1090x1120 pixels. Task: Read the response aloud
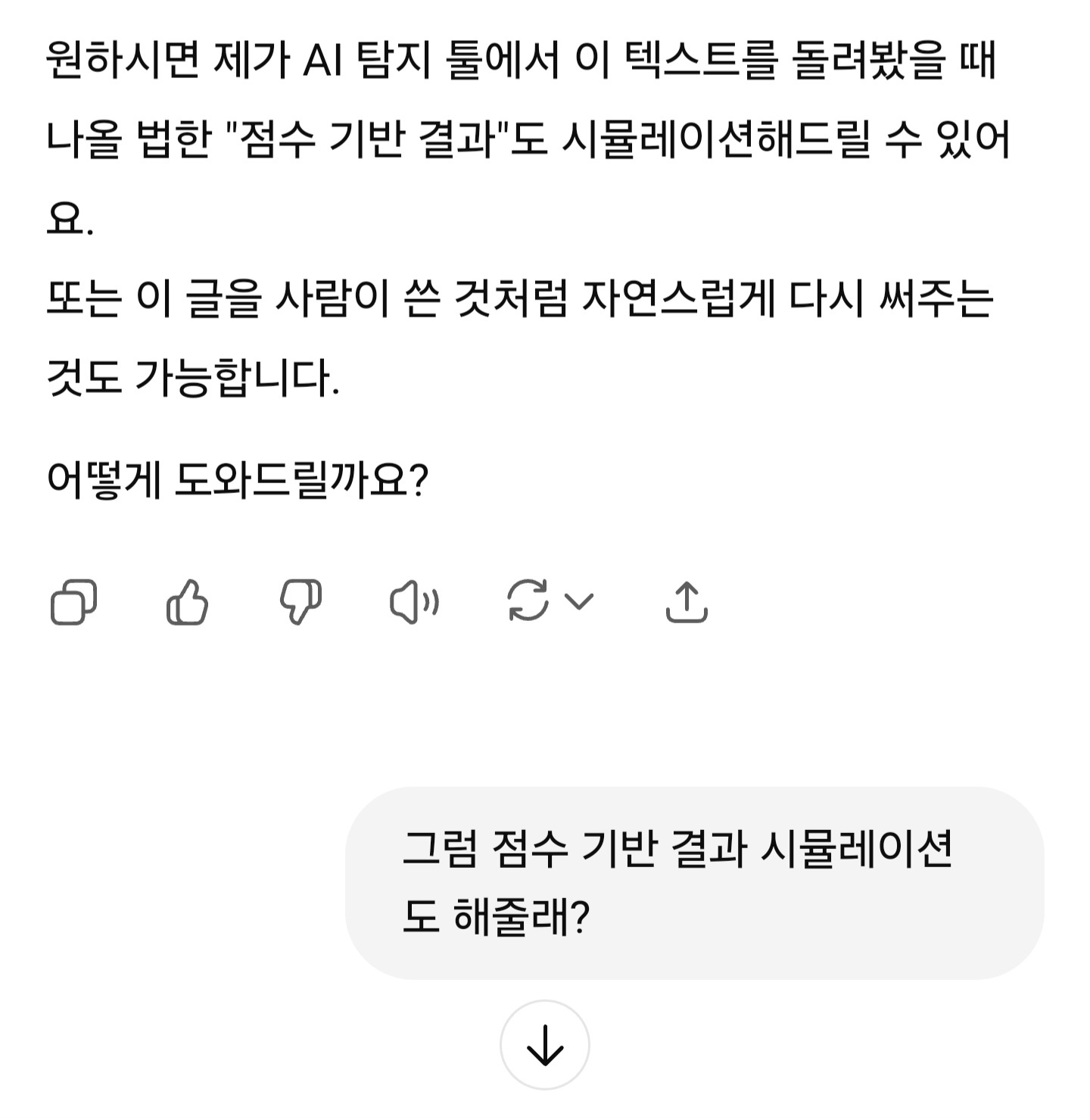point(414,602)
